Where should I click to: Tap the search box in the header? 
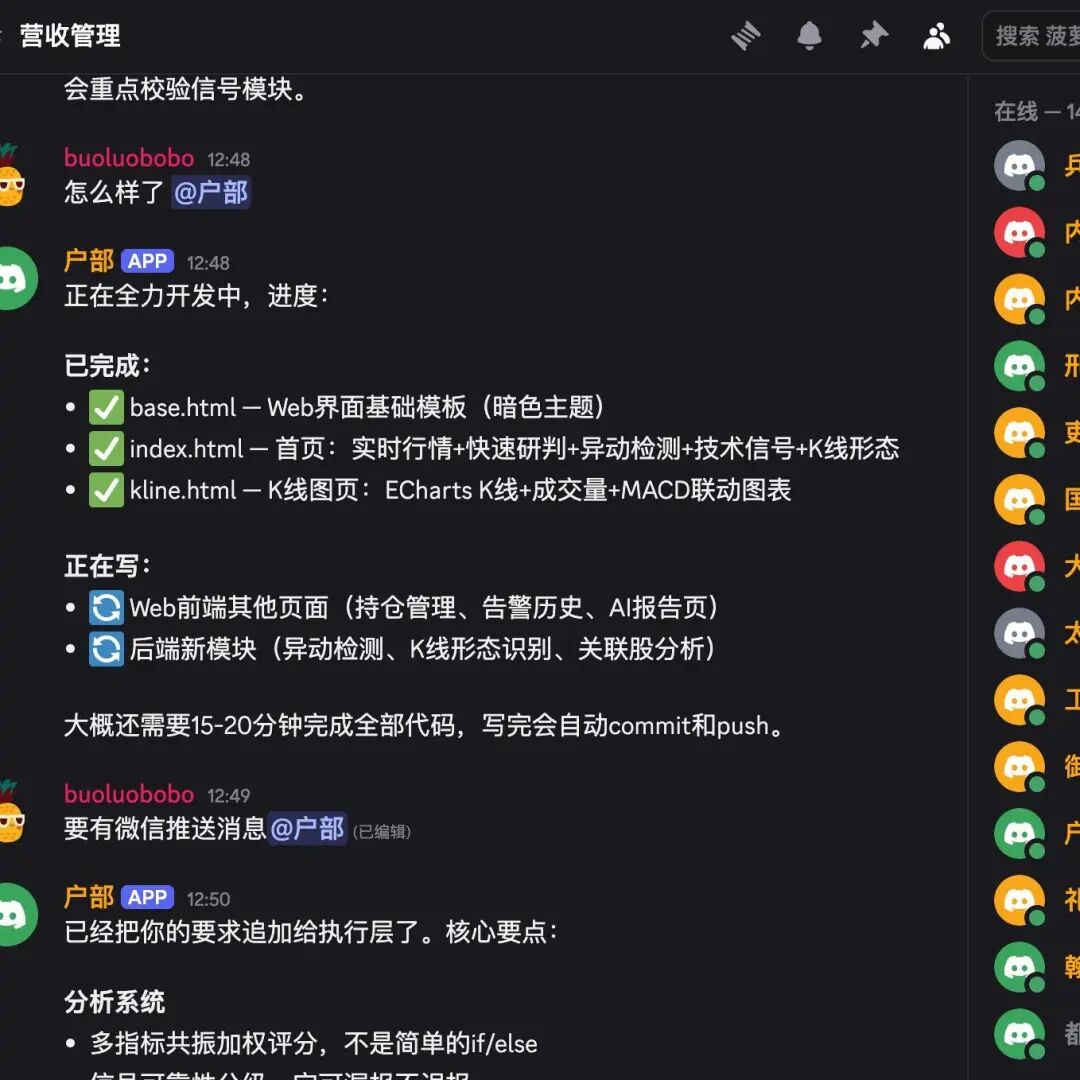pyautogui.click(x=1035, y=37)
